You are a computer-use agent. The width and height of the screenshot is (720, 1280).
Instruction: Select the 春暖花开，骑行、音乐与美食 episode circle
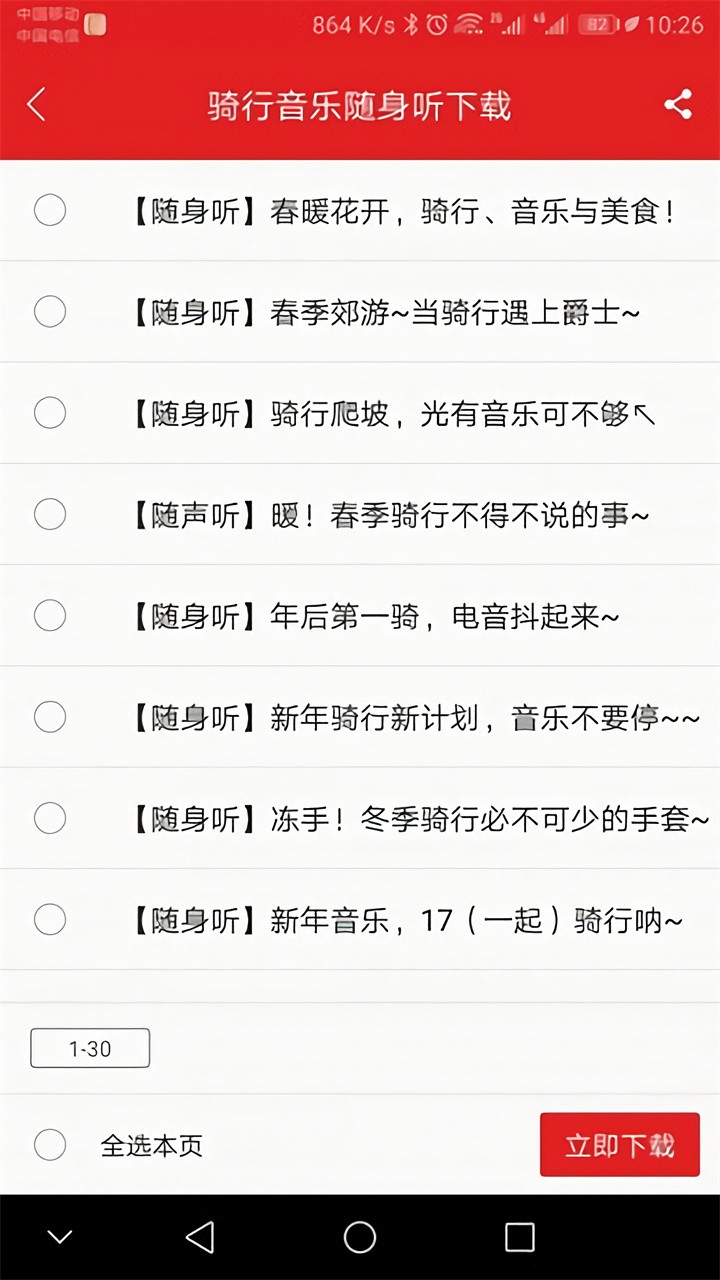[x=50, y=210]
